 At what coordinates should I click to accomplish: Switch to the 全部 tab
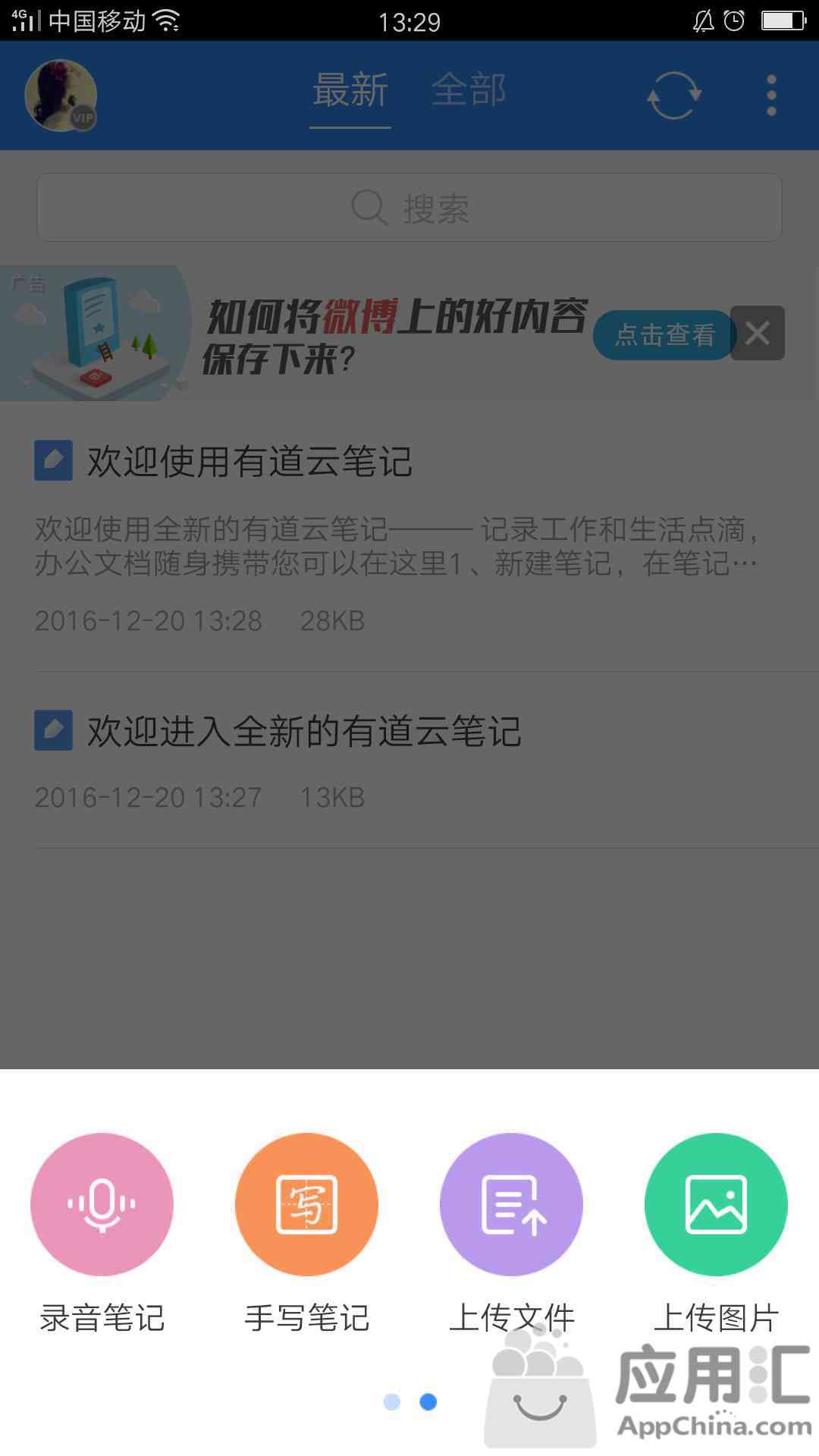tap(468, 91)
